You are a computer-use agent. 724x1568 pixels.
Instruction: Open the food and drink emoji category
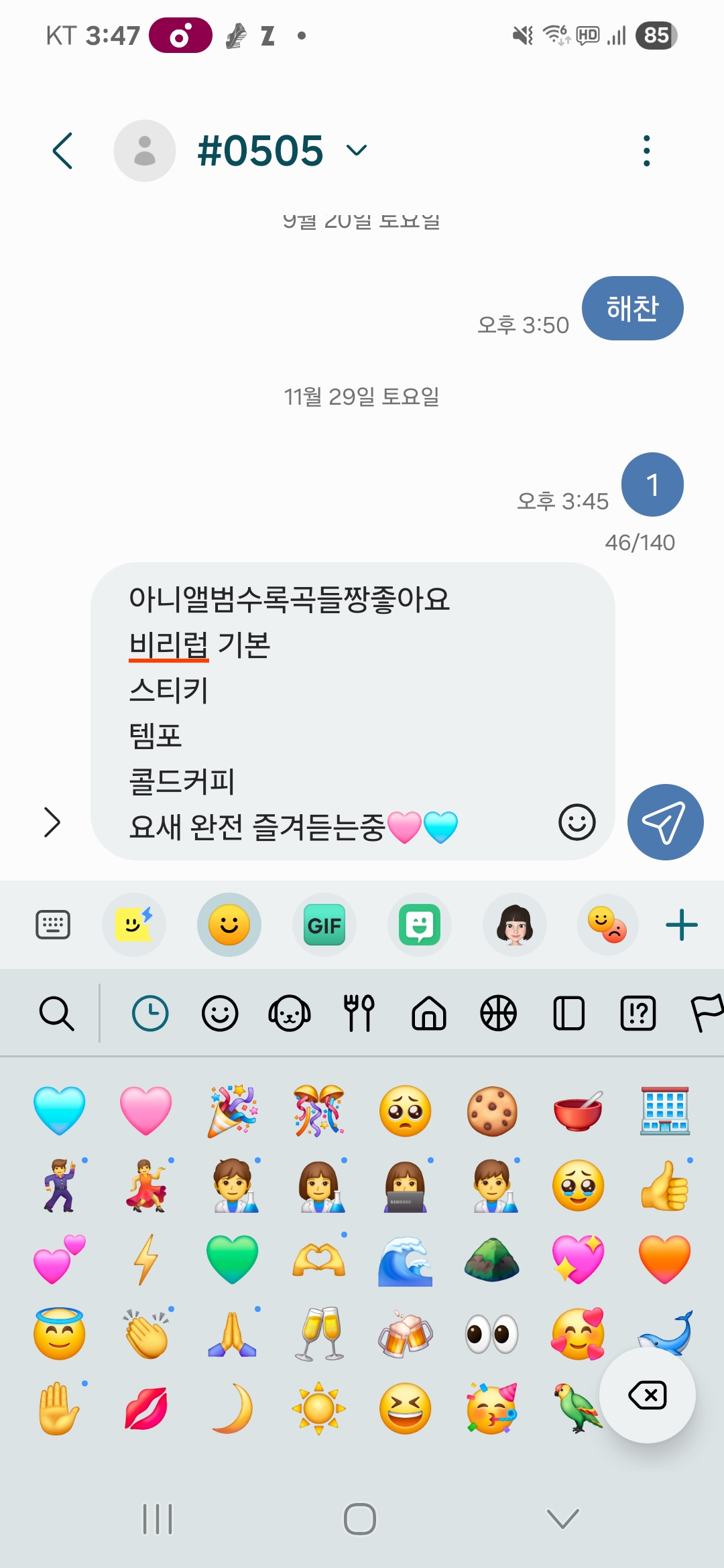pos(359,1013)
